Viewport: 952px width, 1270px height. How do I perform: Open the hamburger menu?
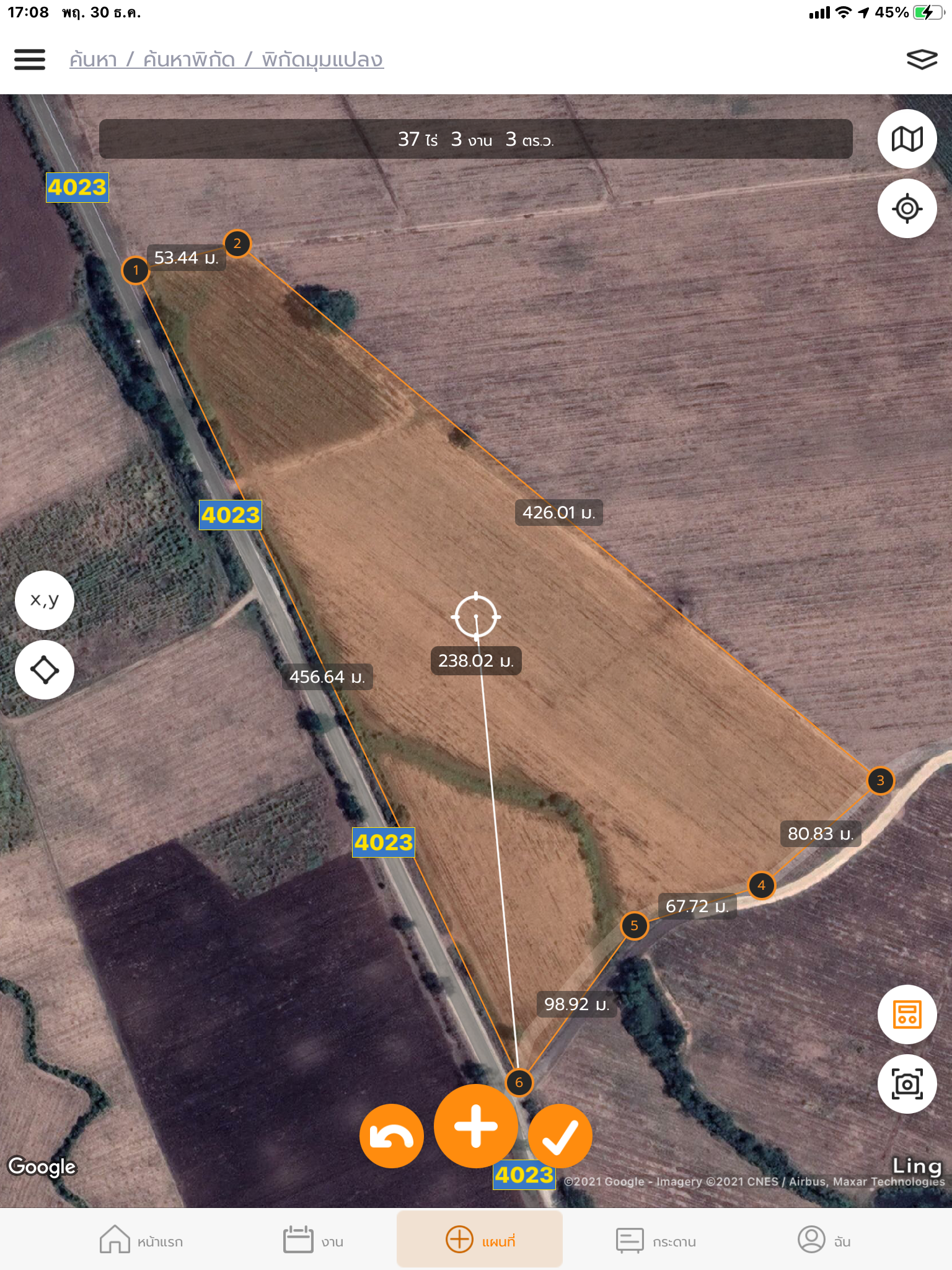30,60
